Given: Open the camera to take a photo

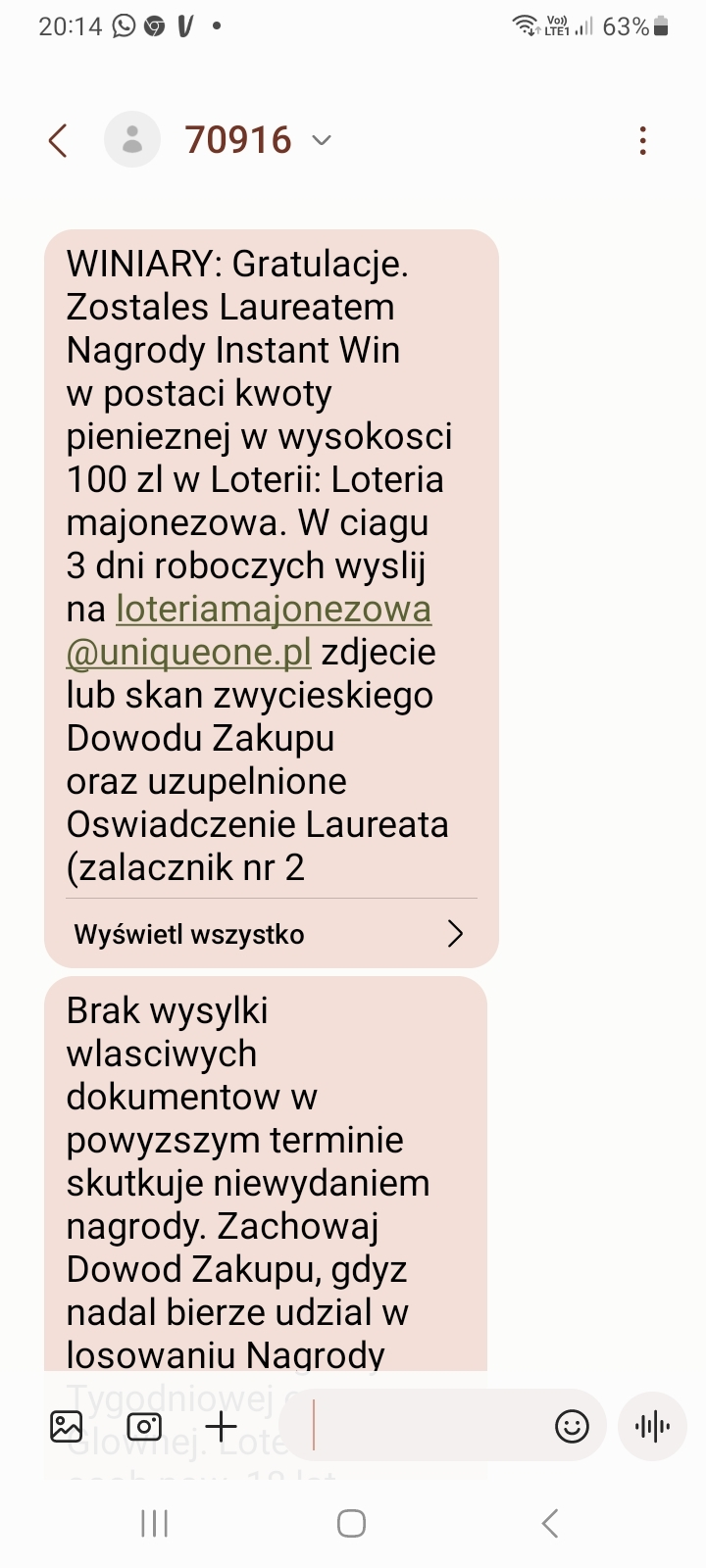Looking at the screenshot, I should tap(144, 1426).
